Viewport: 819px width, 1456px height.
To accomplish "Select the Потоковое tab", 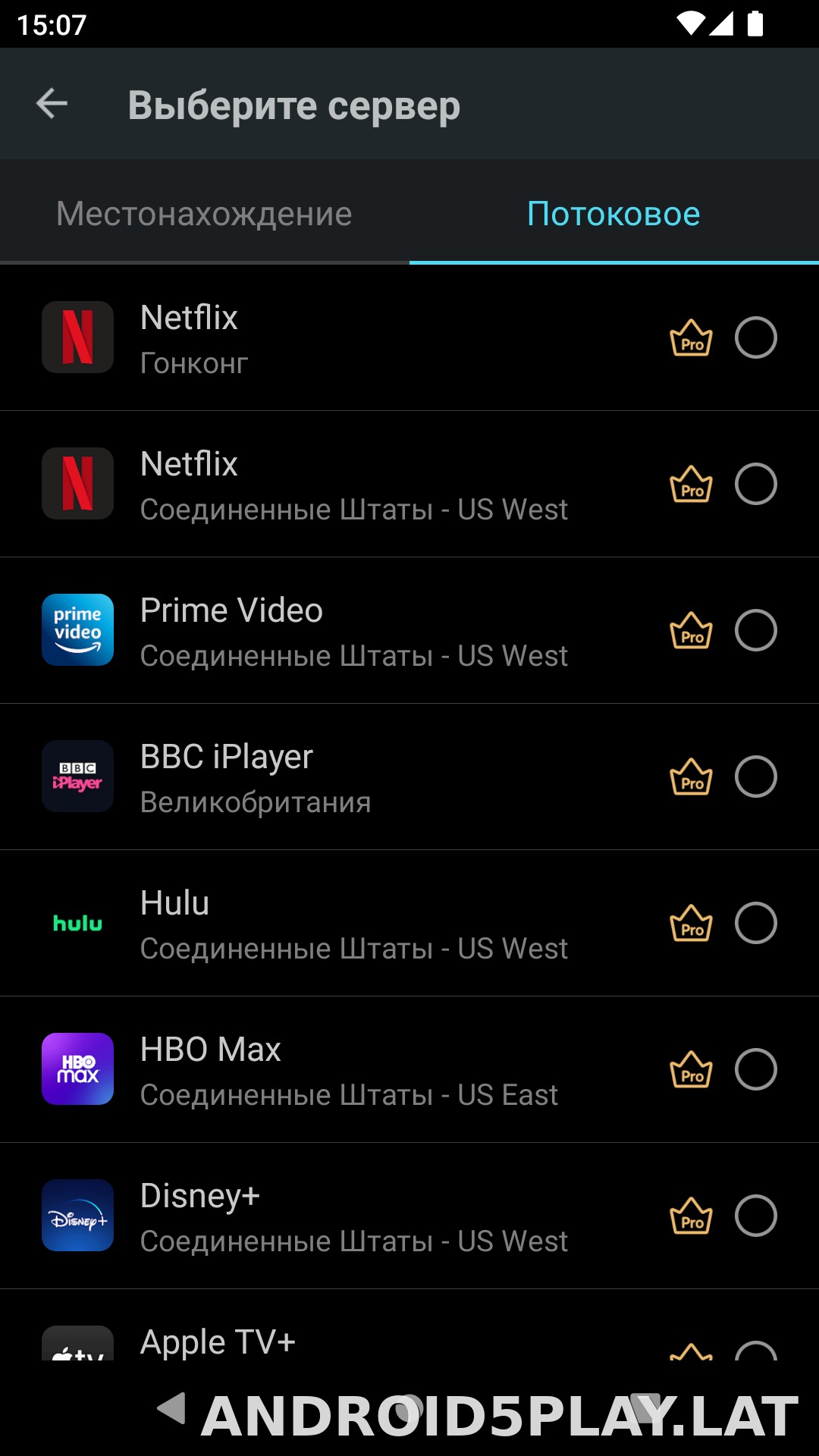I will [613, 213].
